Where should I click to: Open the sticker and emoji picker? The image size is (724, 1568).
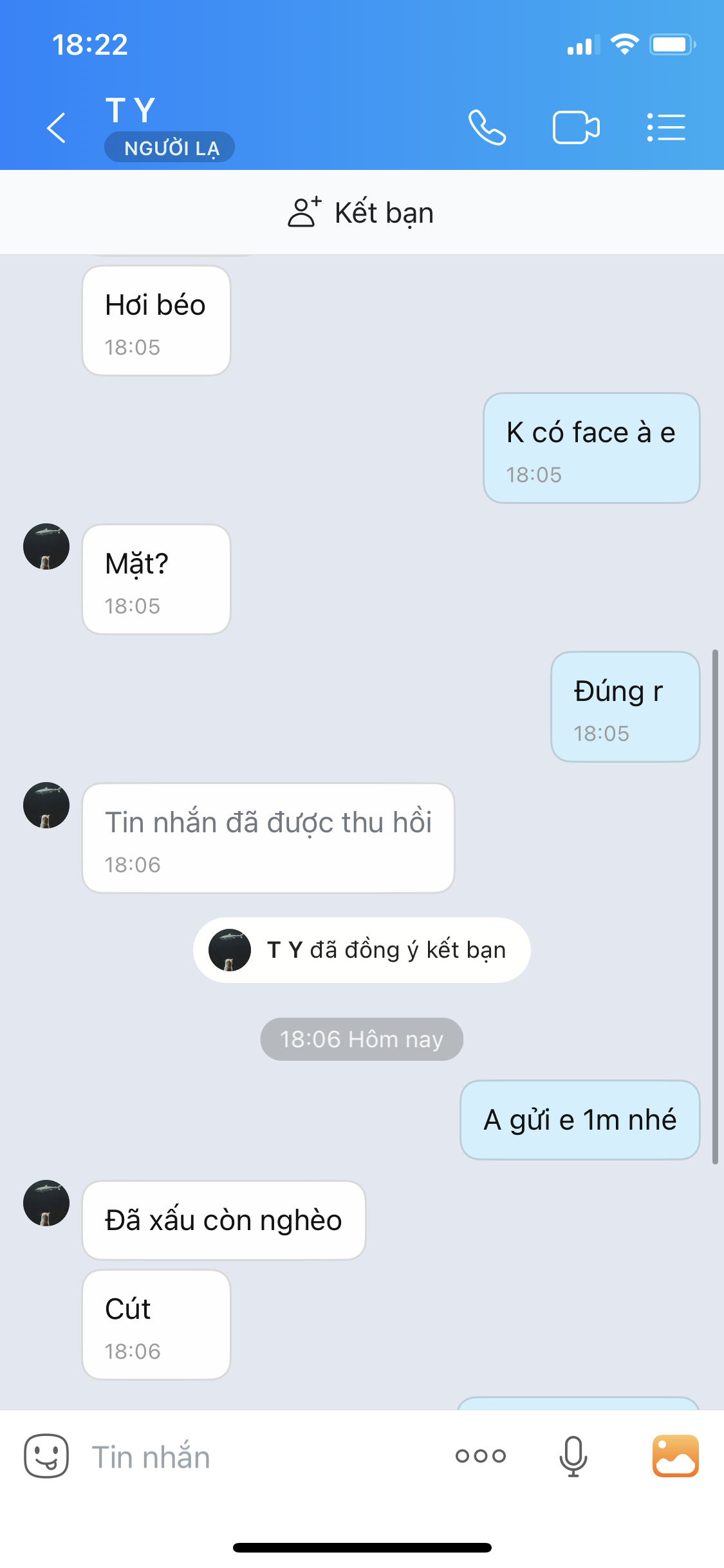46,1456
